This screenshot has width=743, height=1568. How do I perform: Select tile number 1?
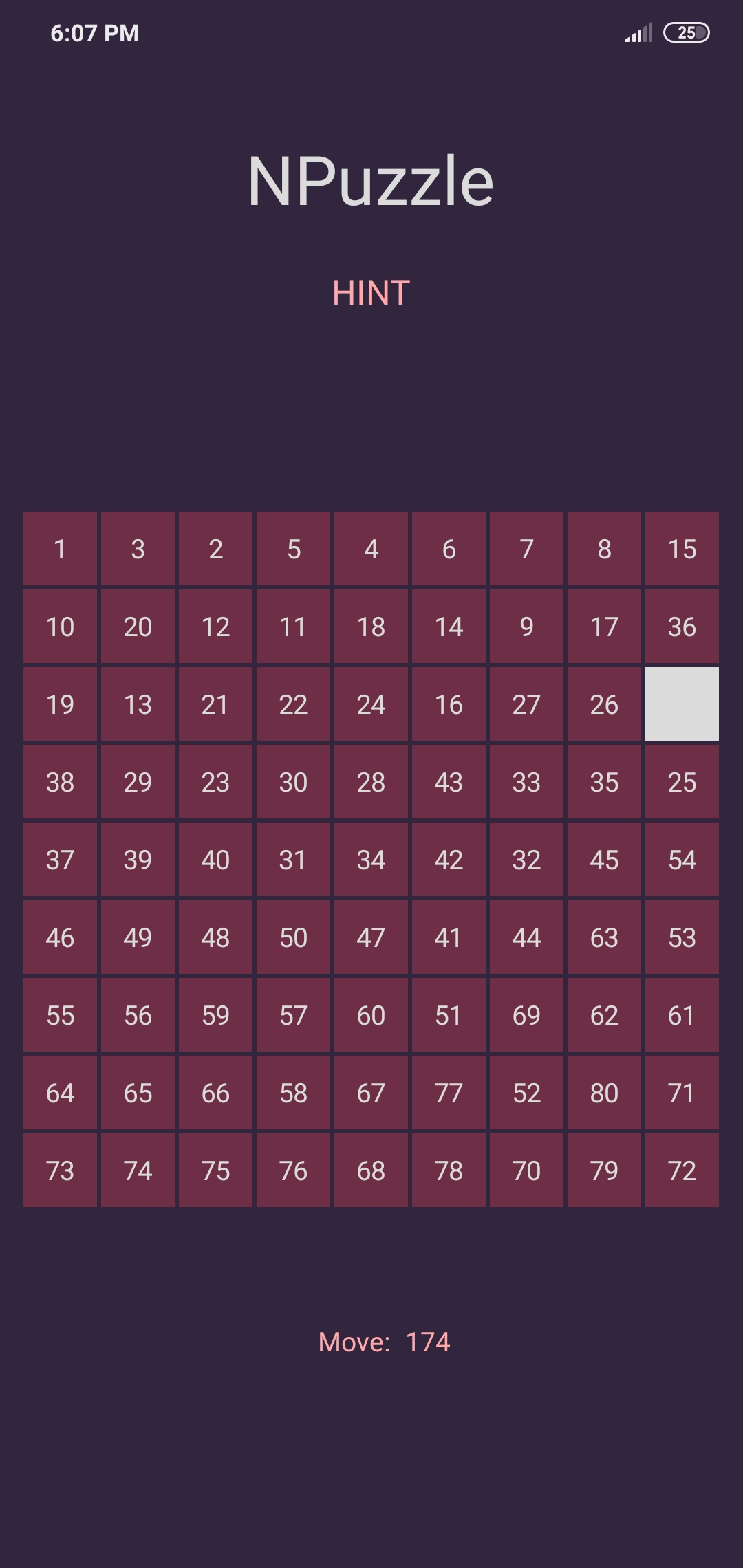[x=60, y=549]
